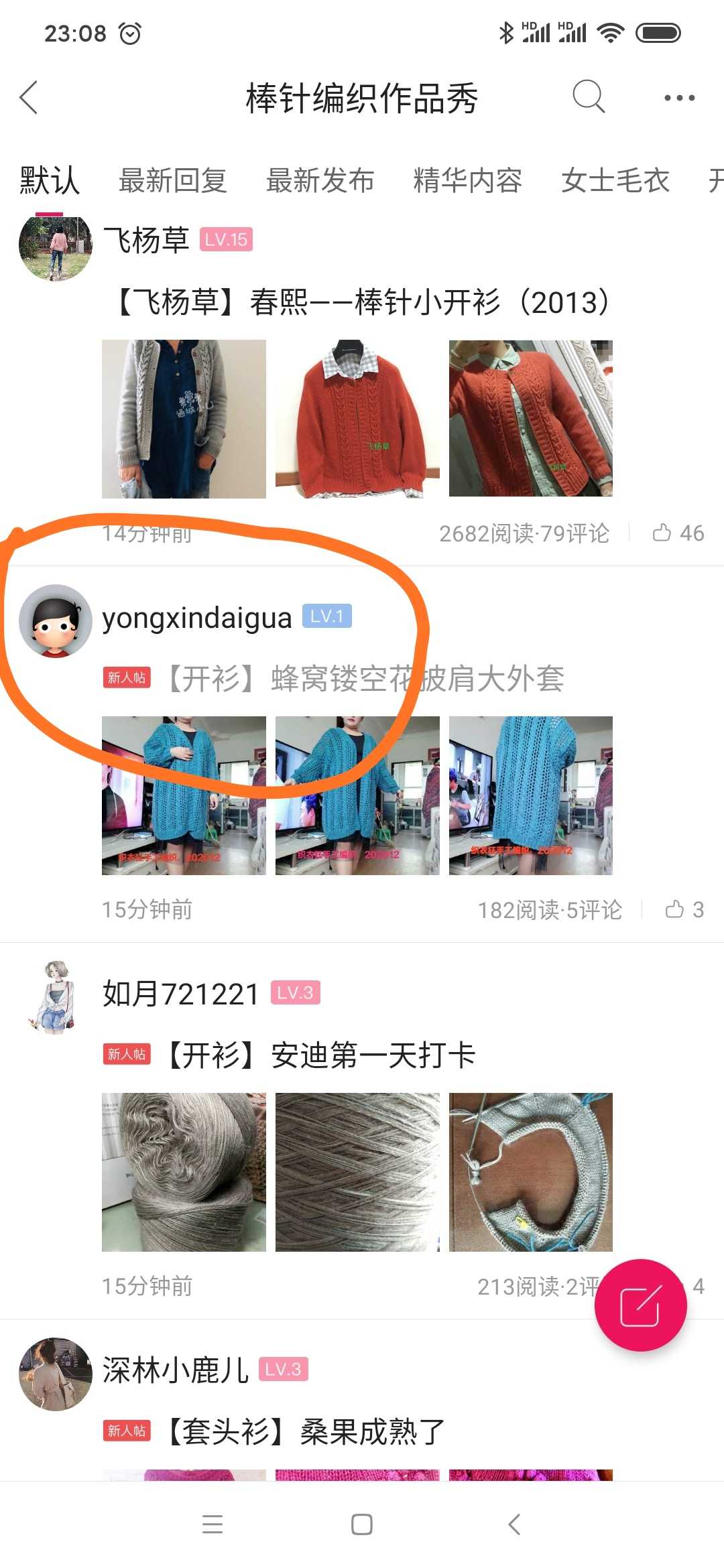This screenshot has width=724, height=1568.
Task: Like yongxindaigua's post with 3 likes
Action: pos(684,910)
